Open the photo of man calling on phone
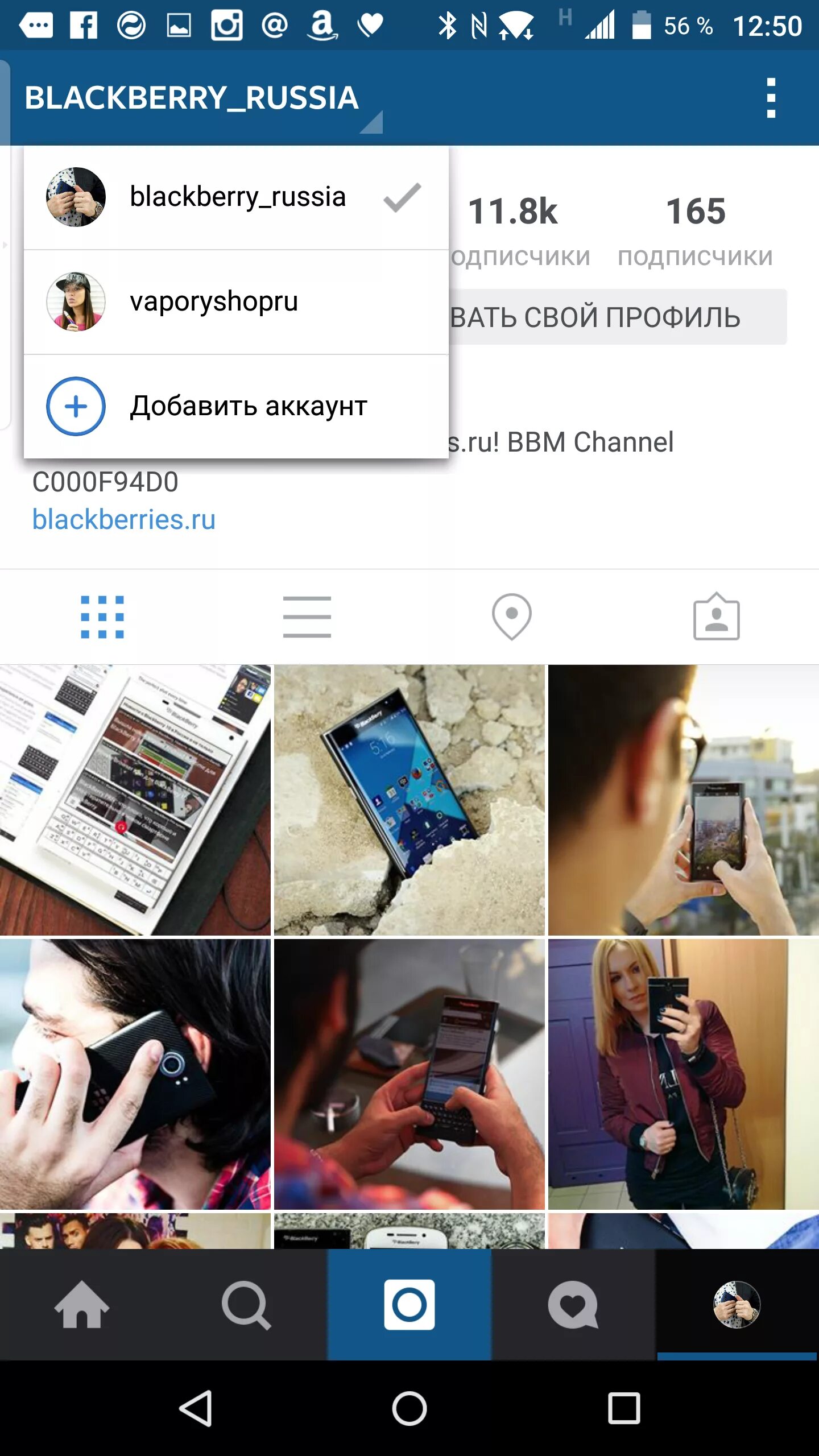Screen dimensions: 819x1456 [135, 1074]
